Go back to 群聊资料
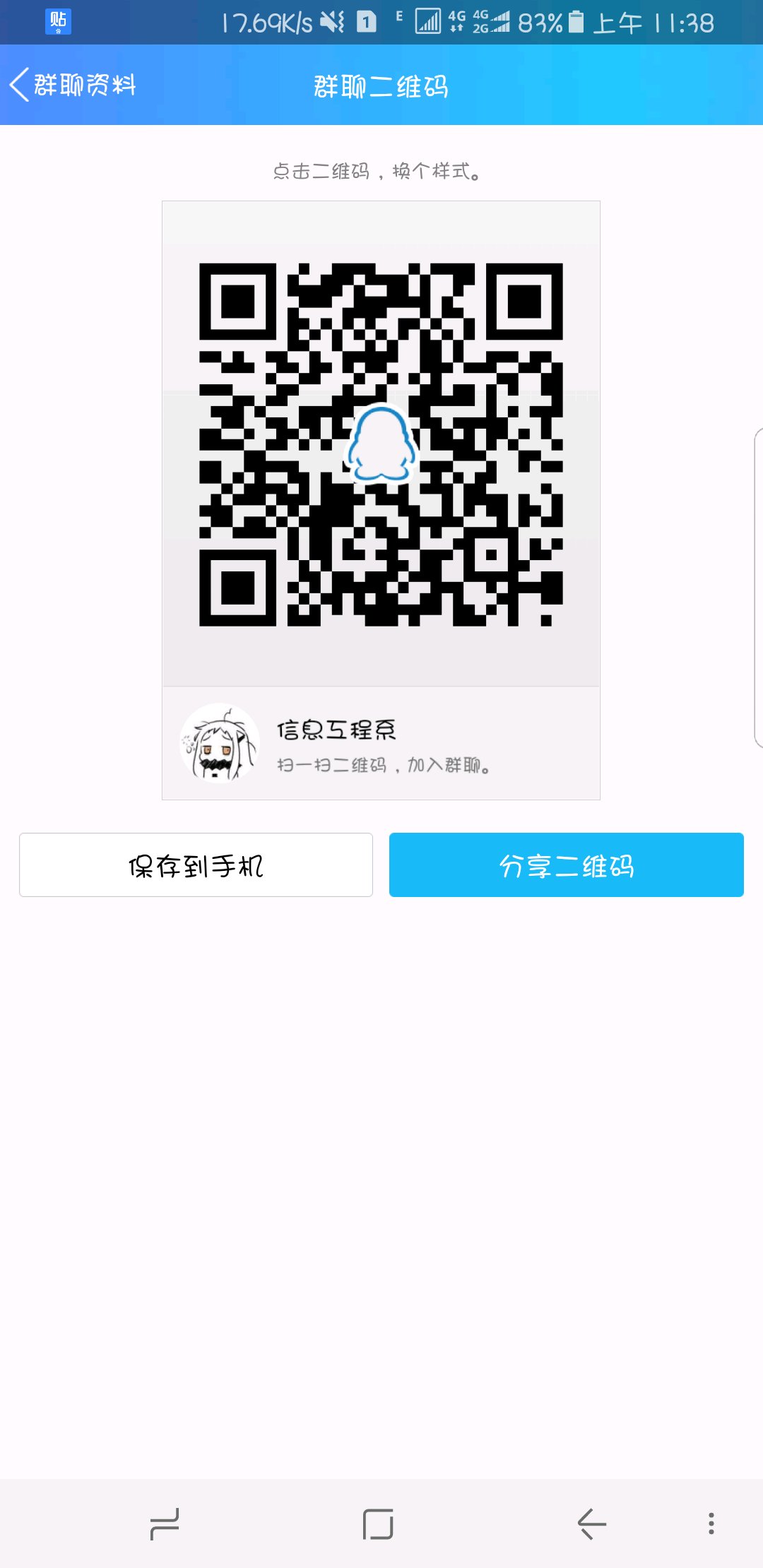The width and height of the screenshot is (763, 1568). coord(72,85)
